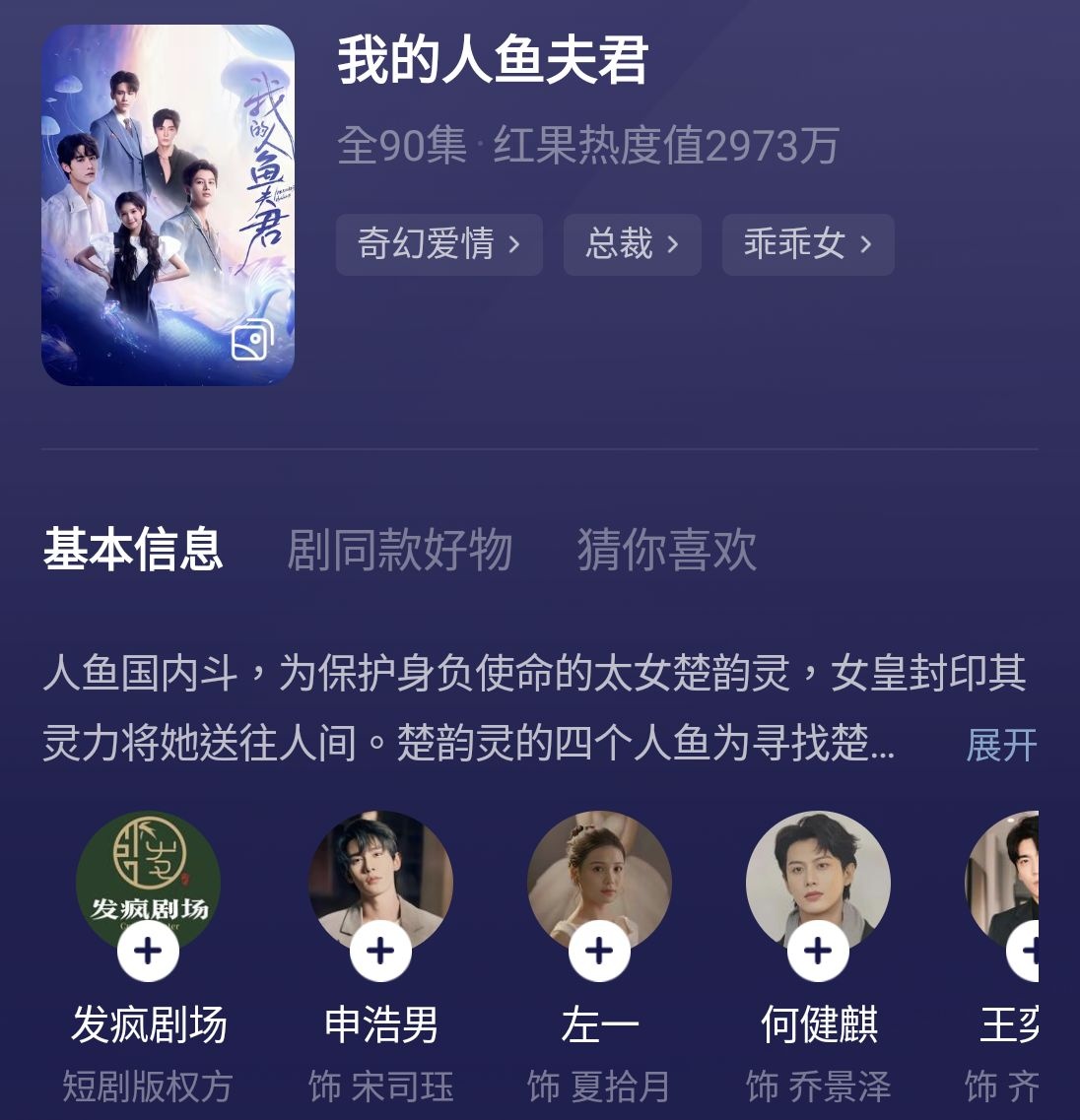Open the 我的人鱼夫君 poster image
1080x1120 pixels.
click(168, 205)
